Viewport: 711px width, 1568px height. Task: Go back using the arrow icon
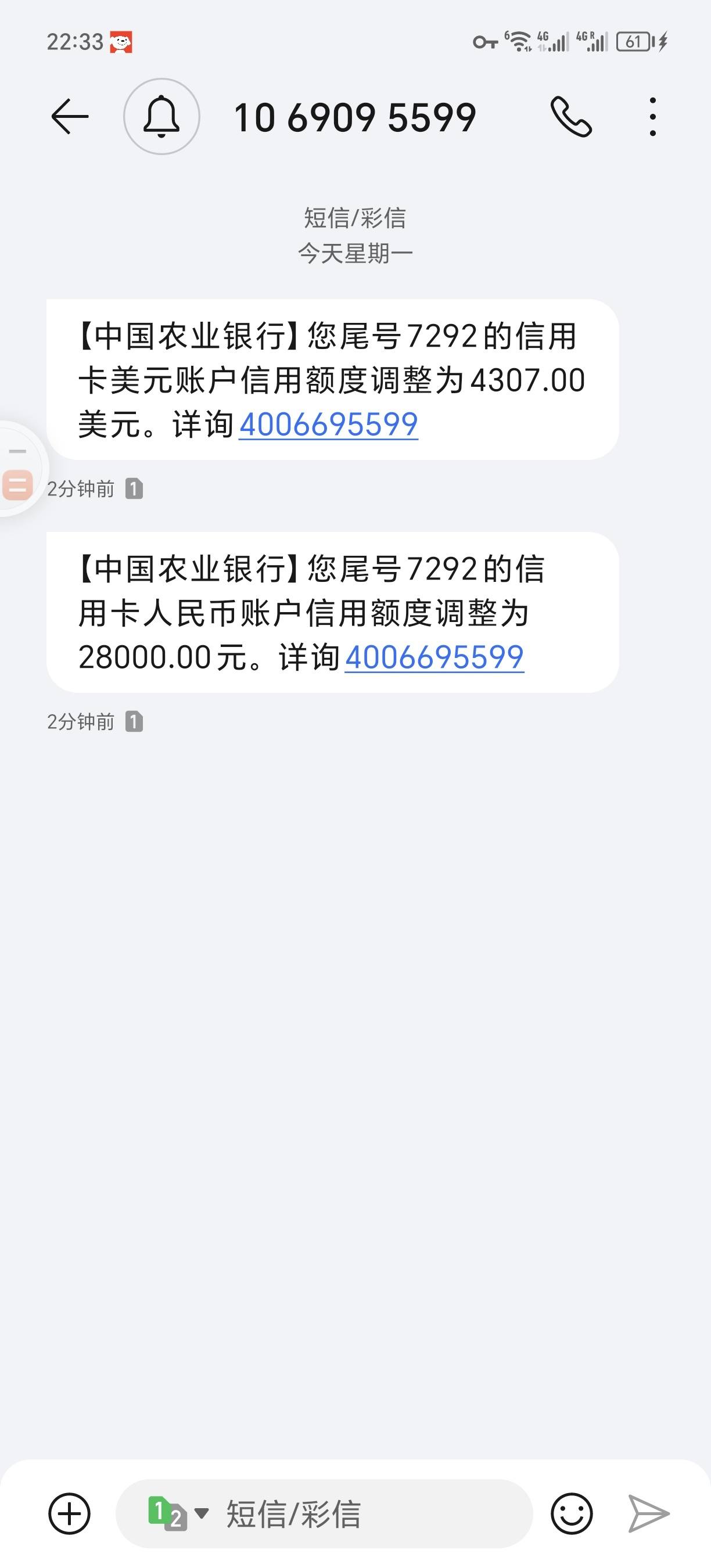(x=70, y=116)
